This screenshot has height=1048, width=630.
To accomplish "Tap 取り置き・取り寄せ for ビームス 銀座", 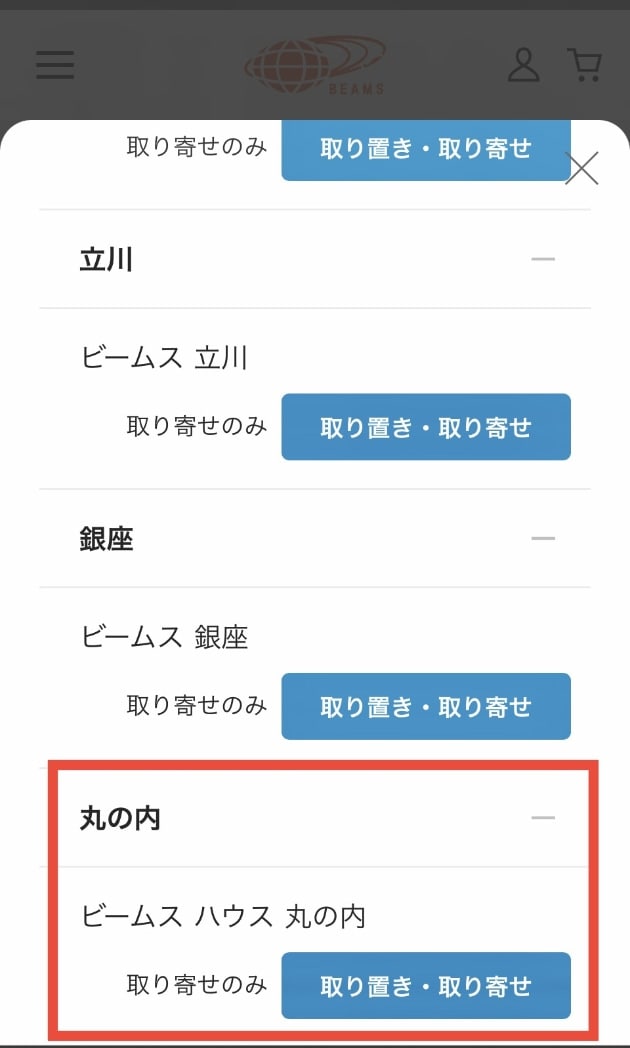I will point(426,706).
